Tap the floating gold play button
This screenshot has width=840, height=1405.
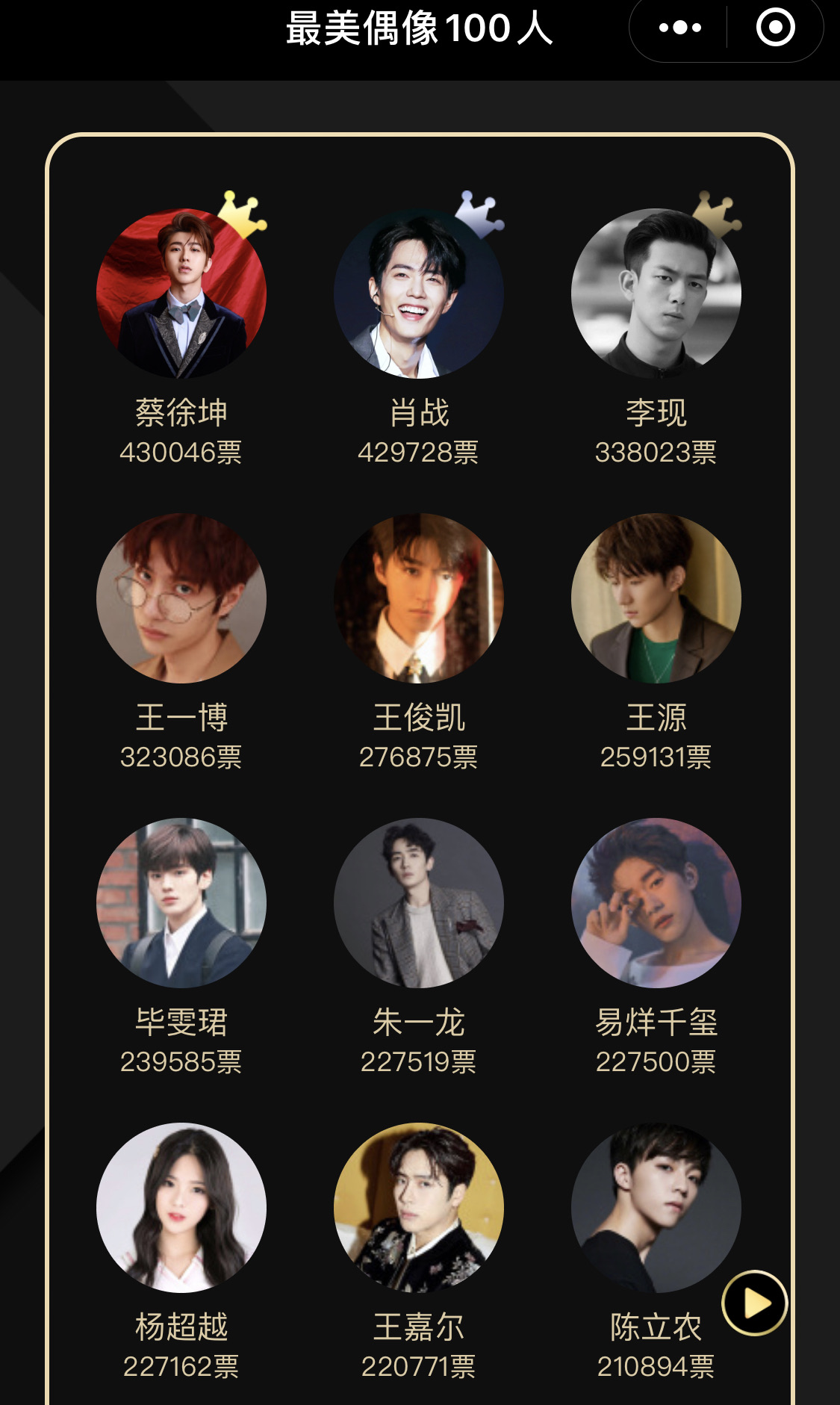755,1303
